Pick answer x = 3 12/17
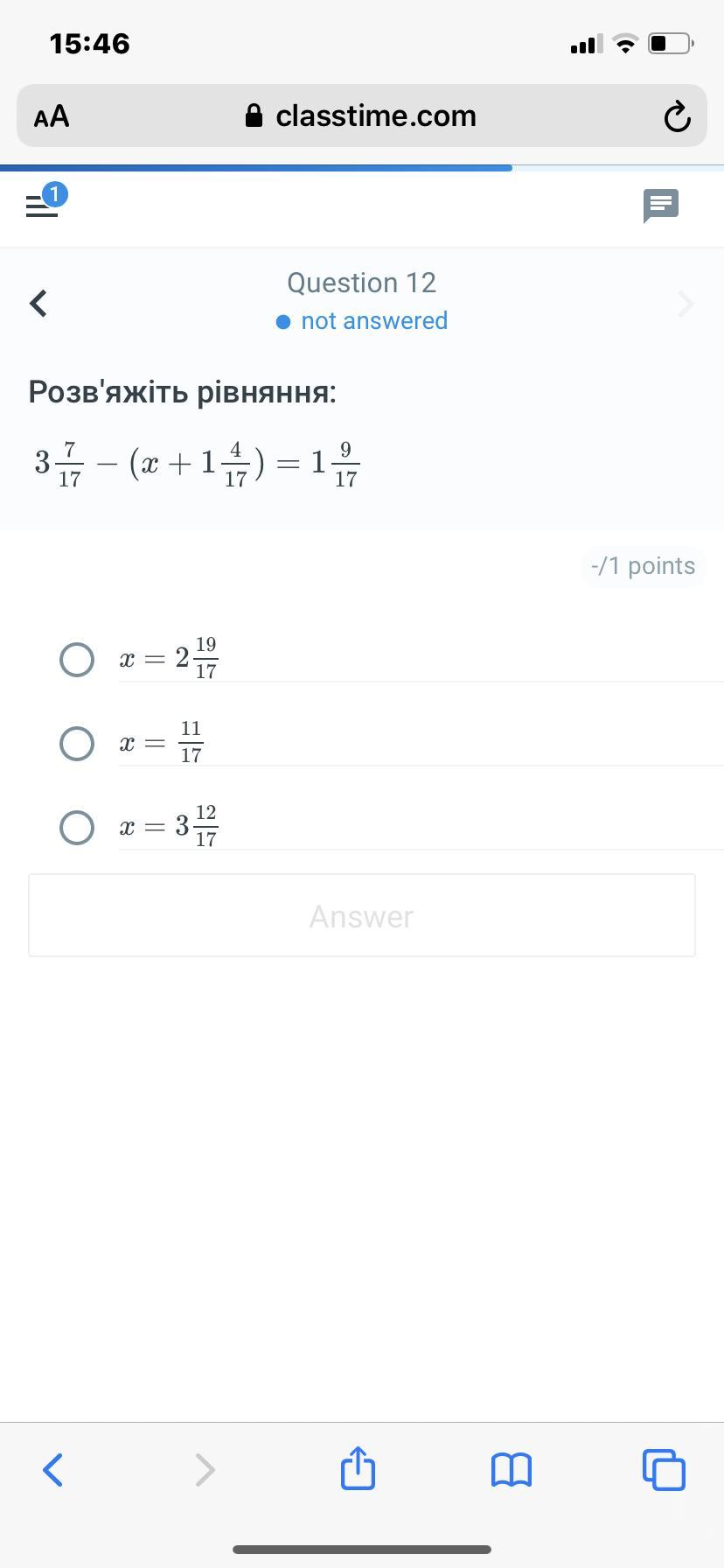The width and height of the screenshot is (724, 1568). coord(77,827)
